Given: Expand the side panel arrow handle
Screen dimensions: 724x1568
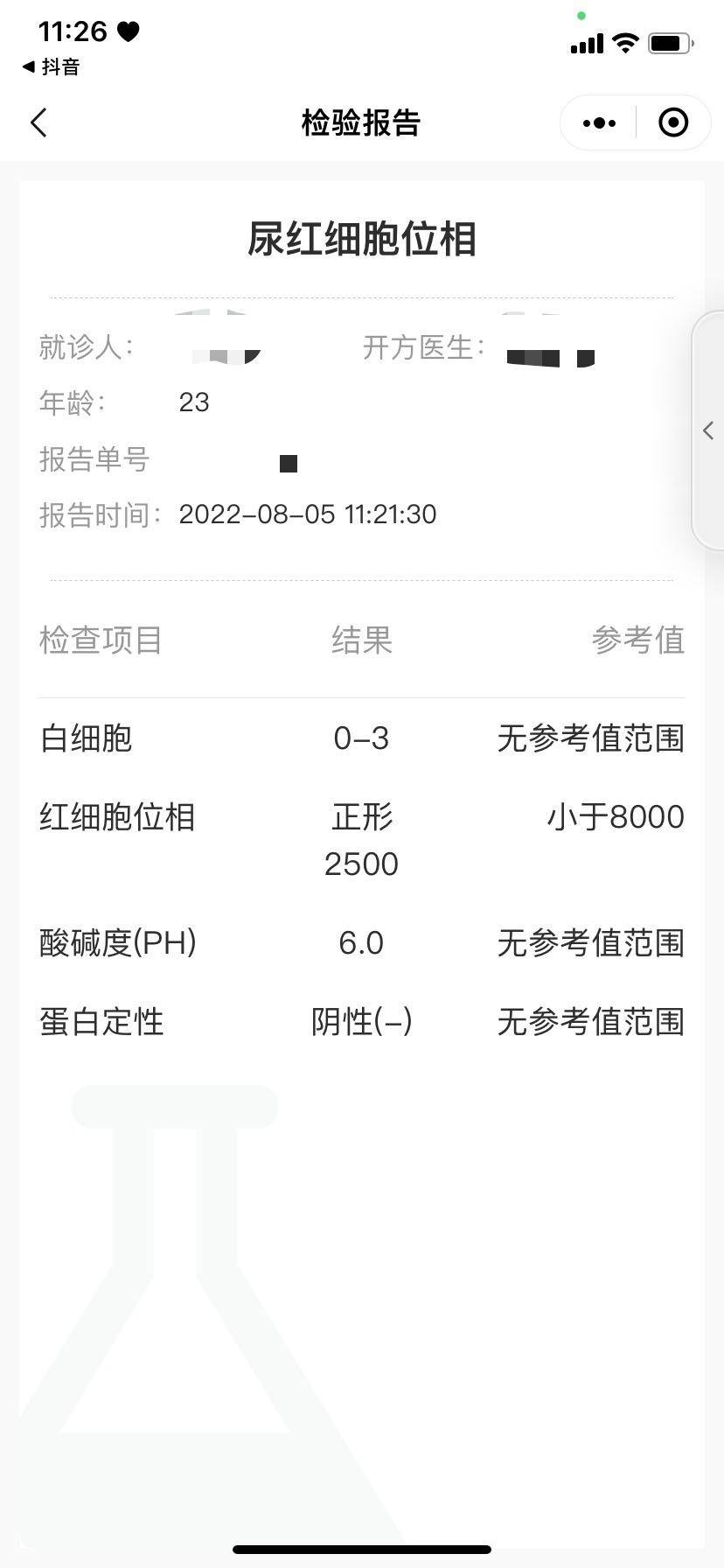Looking at the screenshot, I should click(709, 430).
